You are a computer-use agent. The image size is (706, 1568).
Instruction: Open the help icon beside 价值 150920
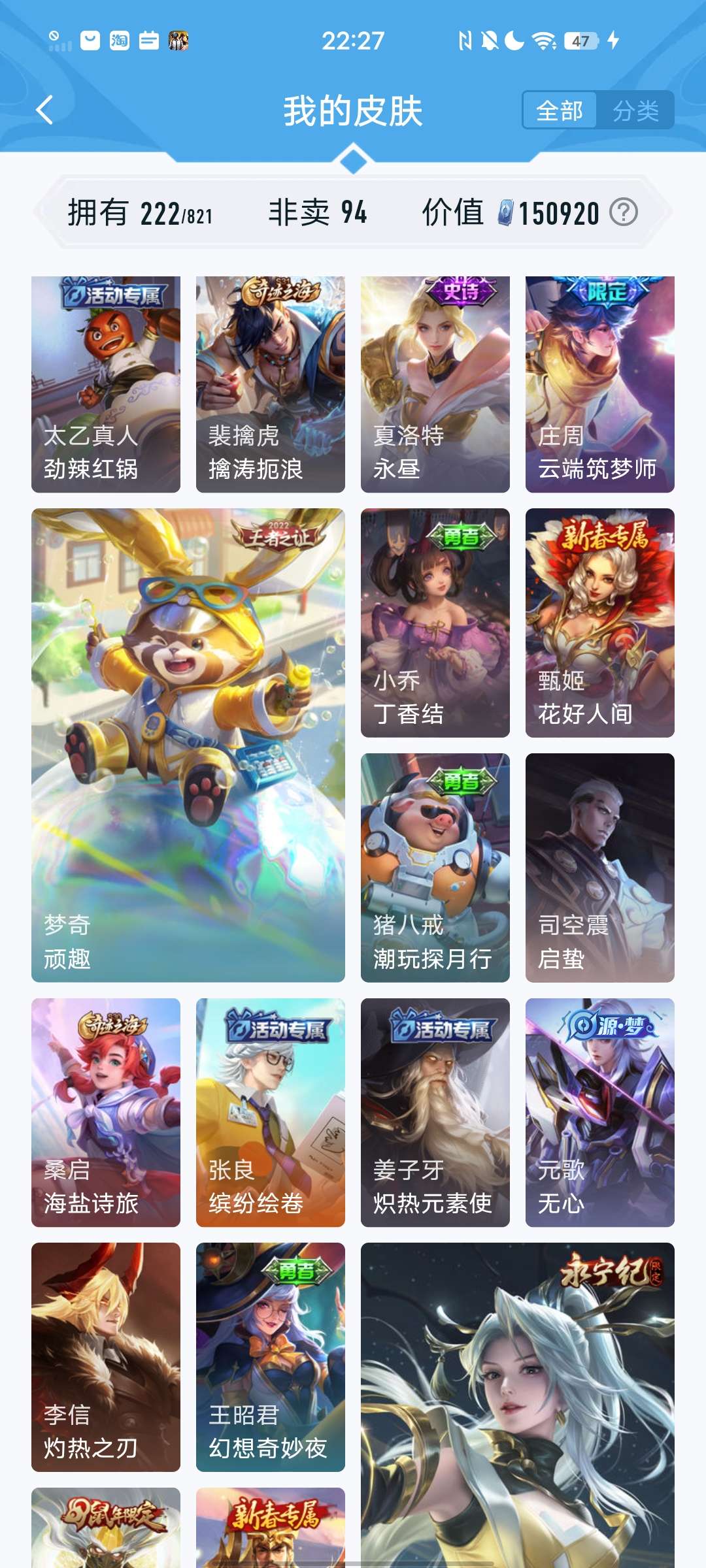click(624, 212)
